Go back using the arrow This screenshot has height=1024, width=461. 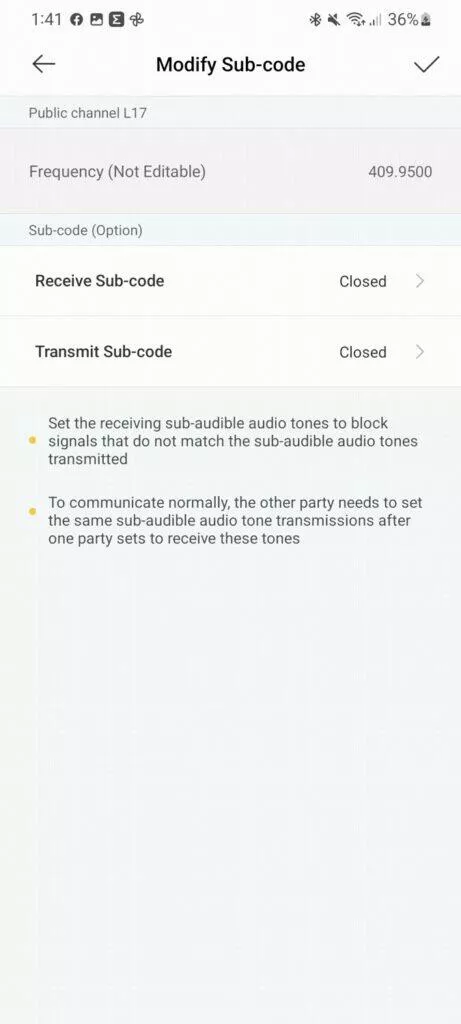point(44,64)
